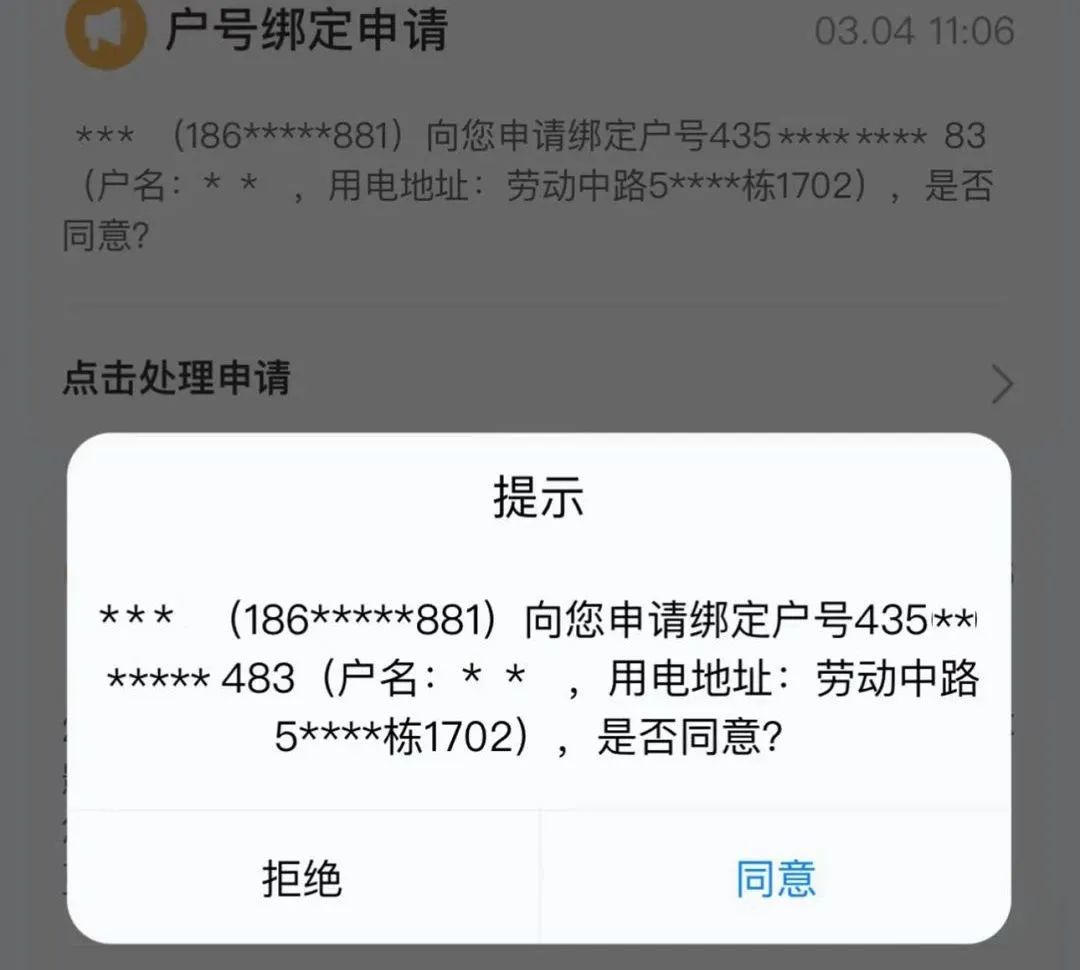Tap 同意 to approve the binding request
The height and width of the screenshot is (970, 1080).
click(776, 878)
